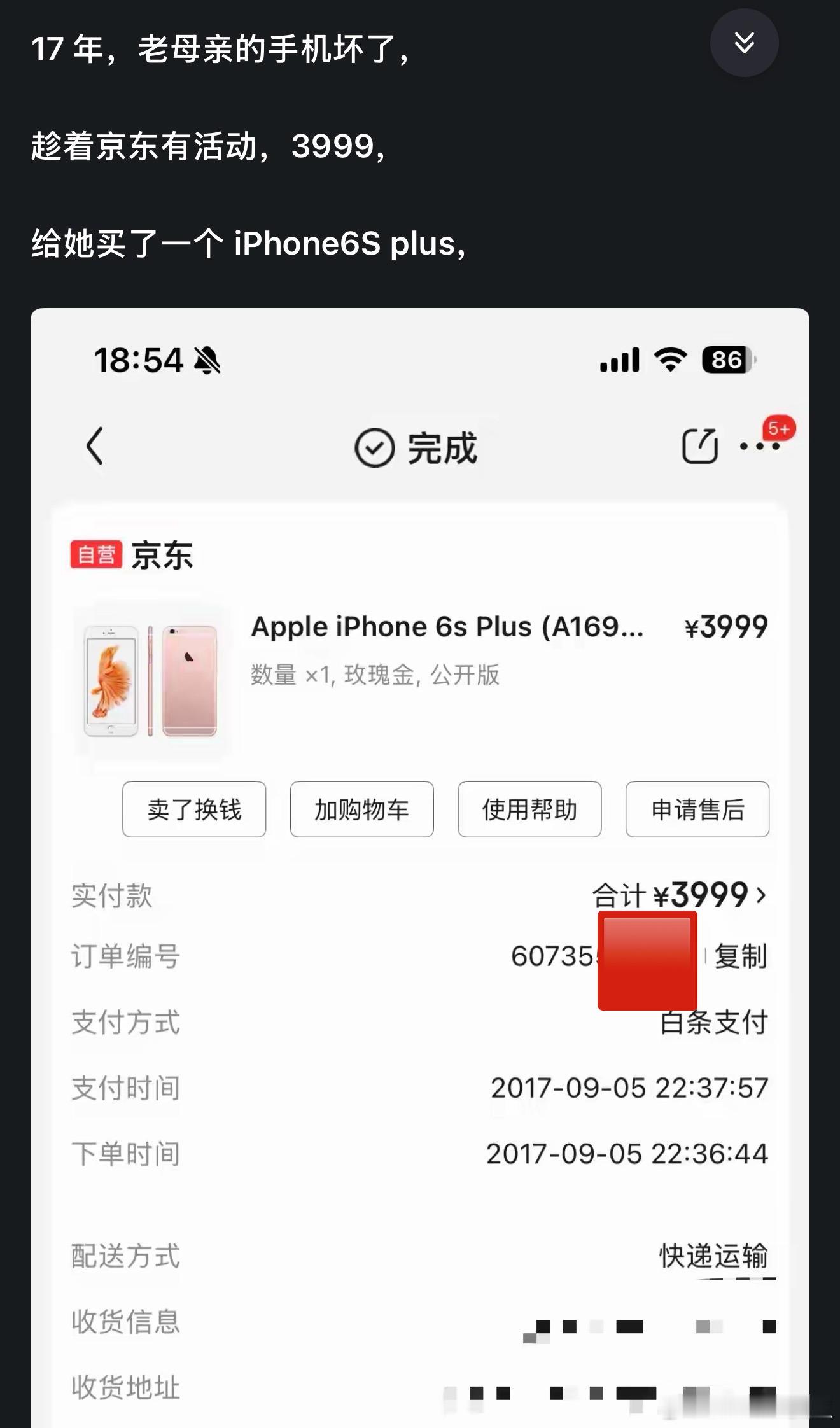The image size is (840, 1428).
Task: Tap the 完成 checkmark status icon
Action: (x=375, y=445)
